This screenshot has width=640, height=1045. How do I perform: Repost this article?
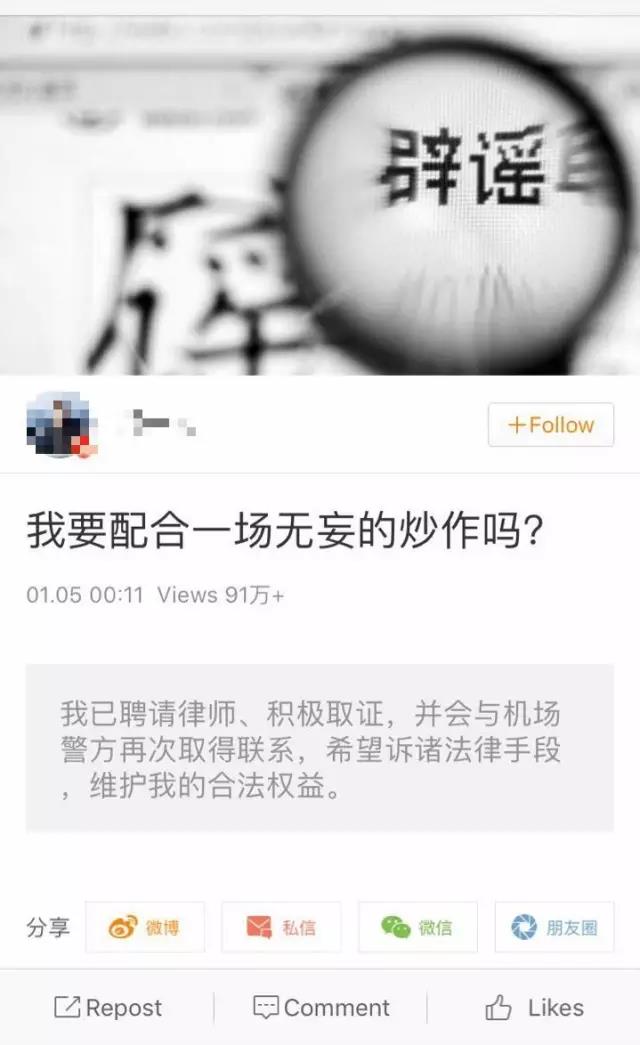(108, 1008)
